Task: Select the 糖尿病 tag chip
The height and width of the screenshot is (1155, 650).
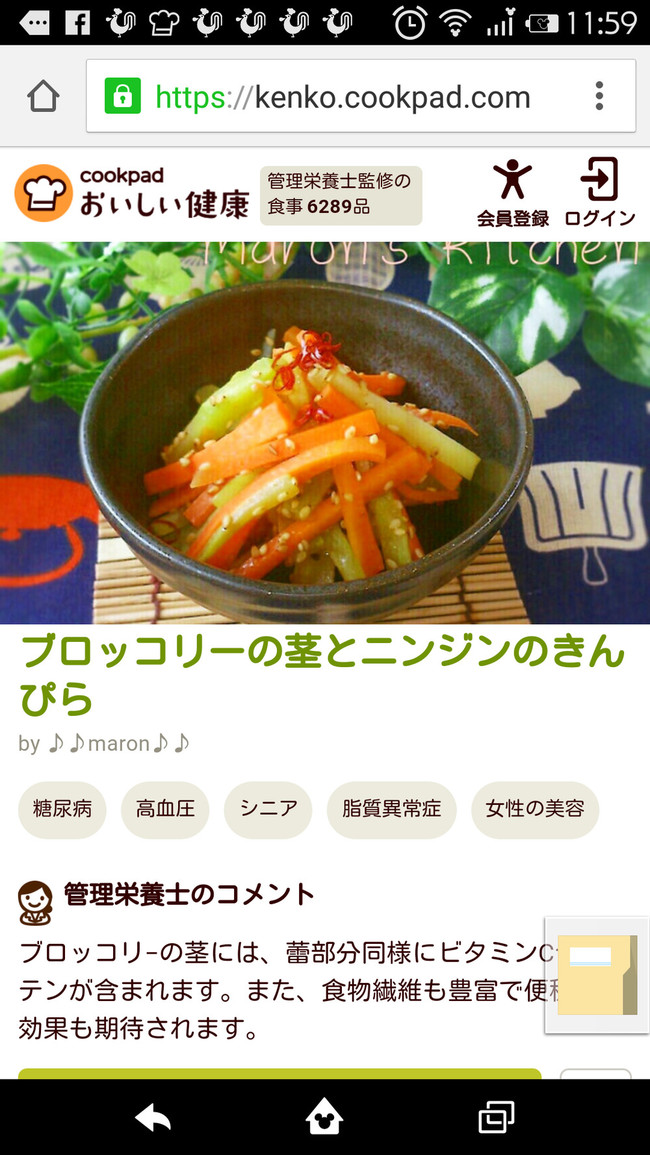Action: (x=62, y=809)
